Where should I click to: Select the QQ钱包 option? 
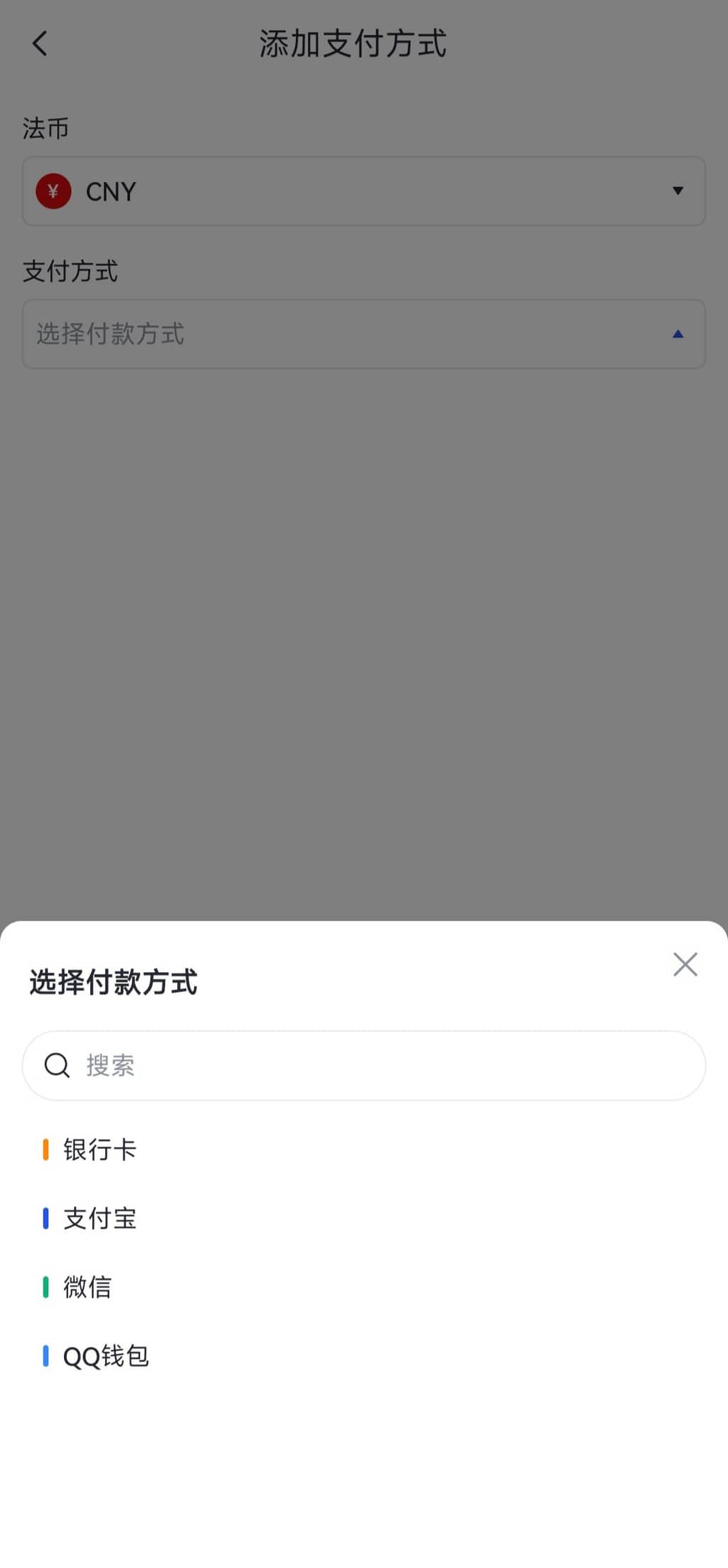tap(106, 1356)
